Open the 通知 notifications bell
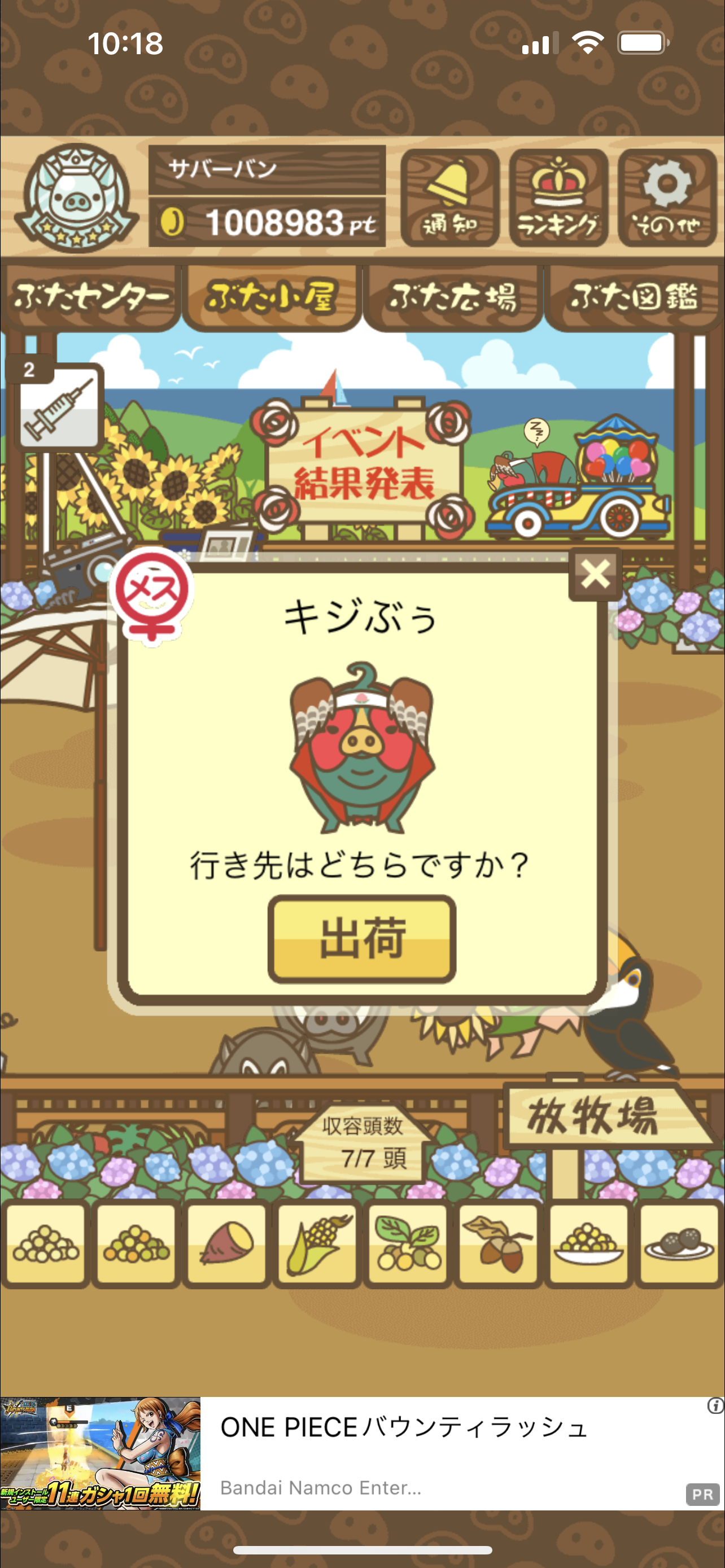Viewport: 725px width, 1568px height. [450, 198]
